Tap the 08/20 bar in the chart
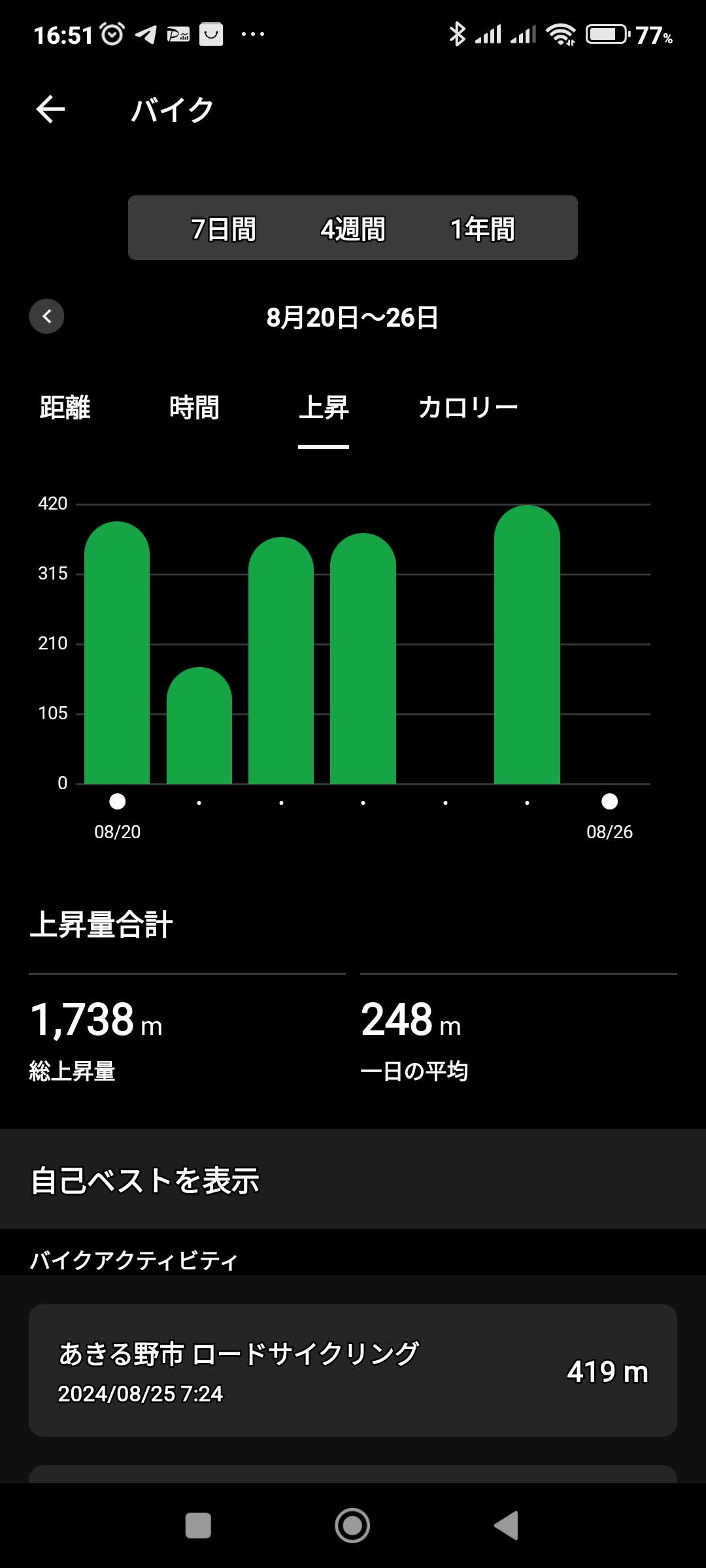This screenshot has height=1568, width=706. [x=117, y=653]
